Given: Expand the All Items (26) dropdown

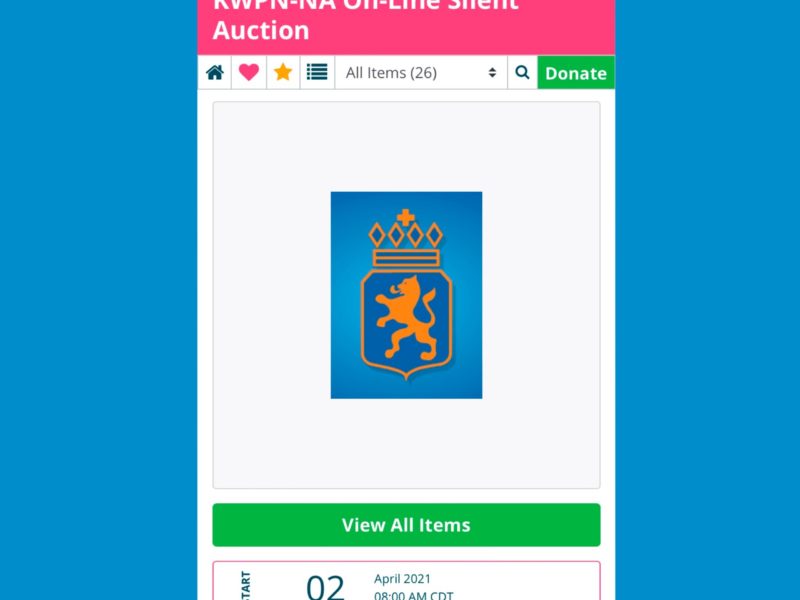Looking at the screenshot, I should 420,73.
